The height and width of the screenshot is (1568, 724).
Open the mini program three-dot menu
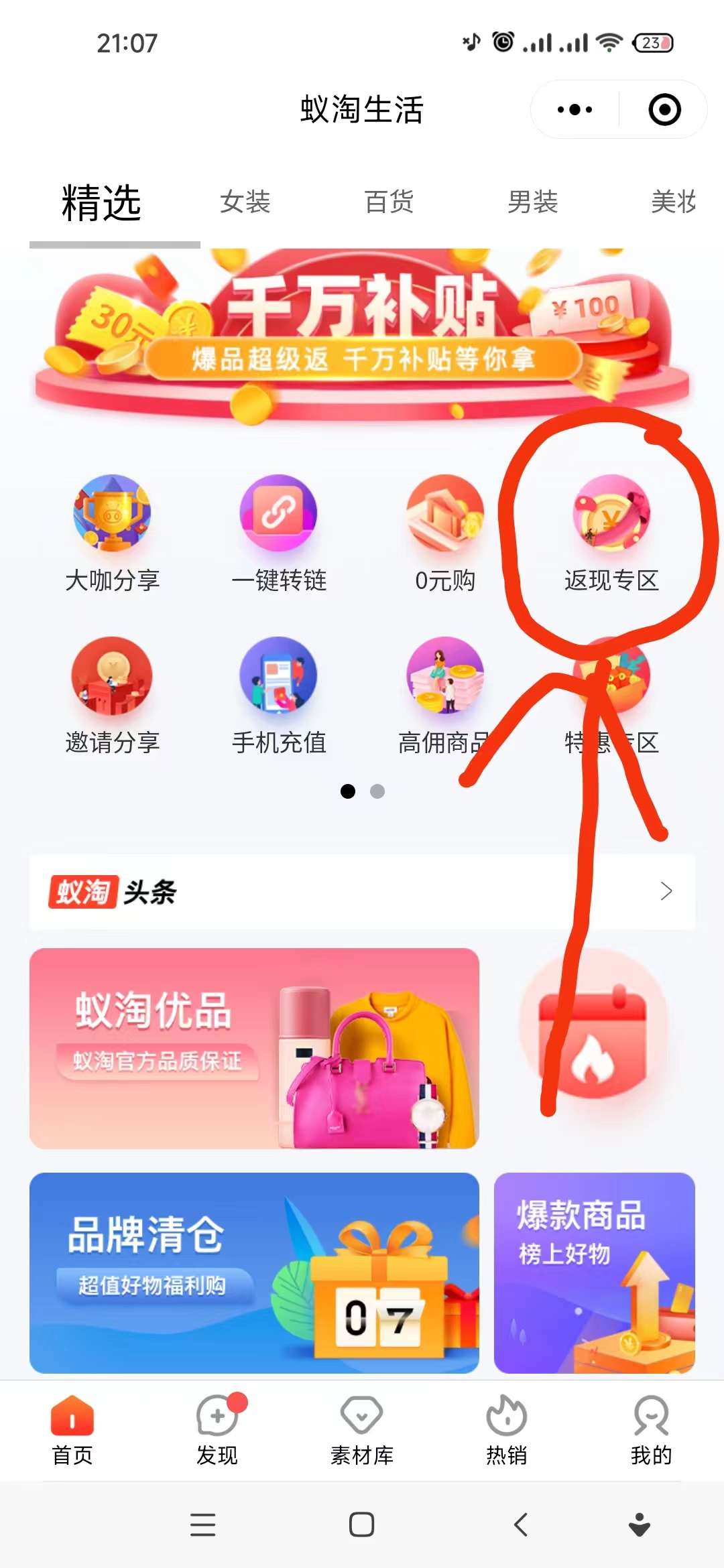(x=575, y=109)
